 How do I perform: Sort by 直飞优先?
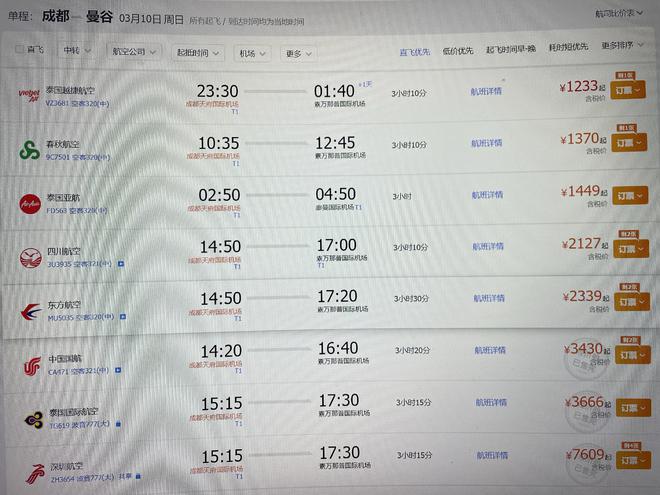[415, 50]
